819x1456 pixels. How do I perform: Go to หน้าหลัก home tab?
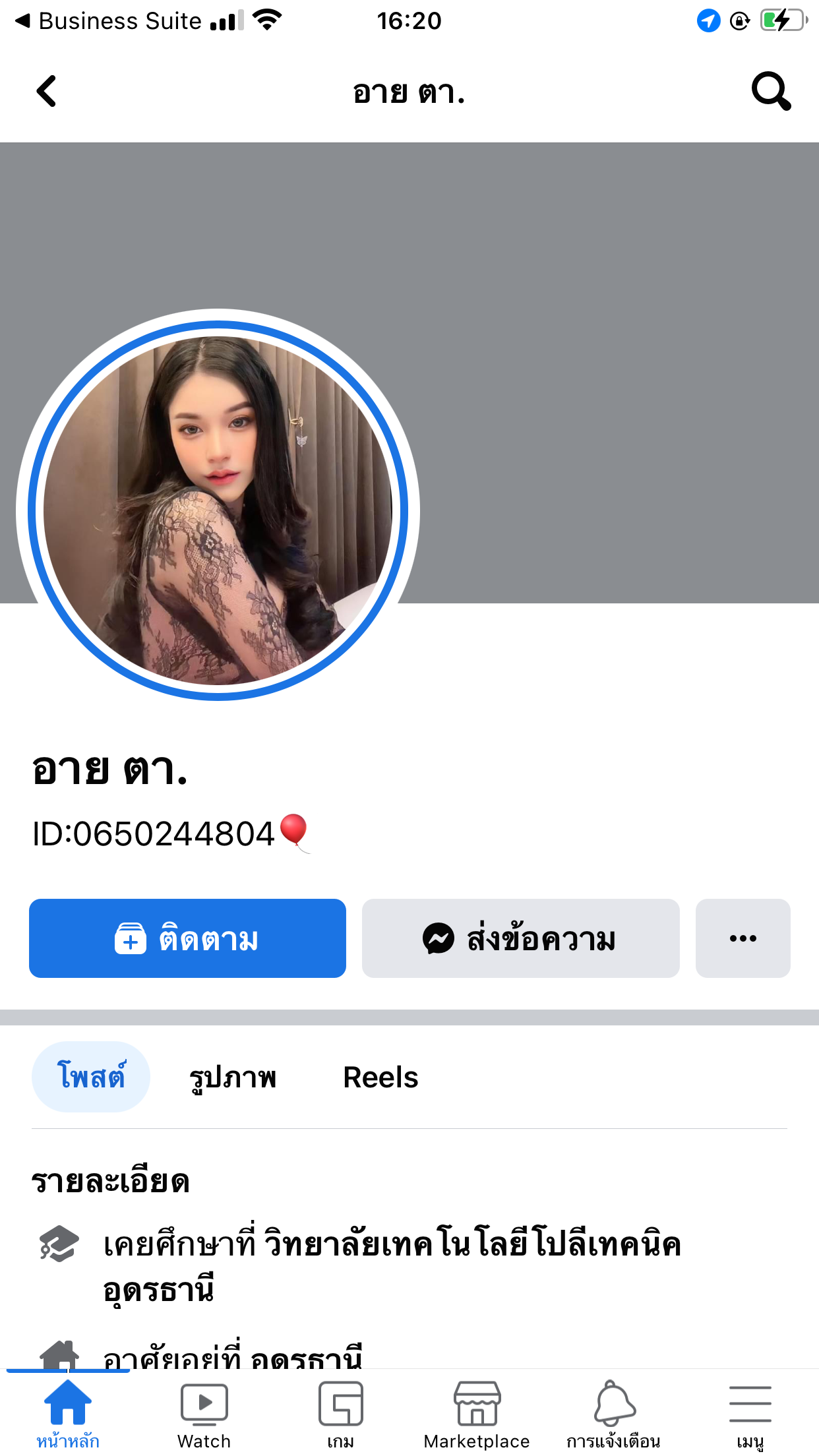pyautogui.click(x=68, y=1413)
